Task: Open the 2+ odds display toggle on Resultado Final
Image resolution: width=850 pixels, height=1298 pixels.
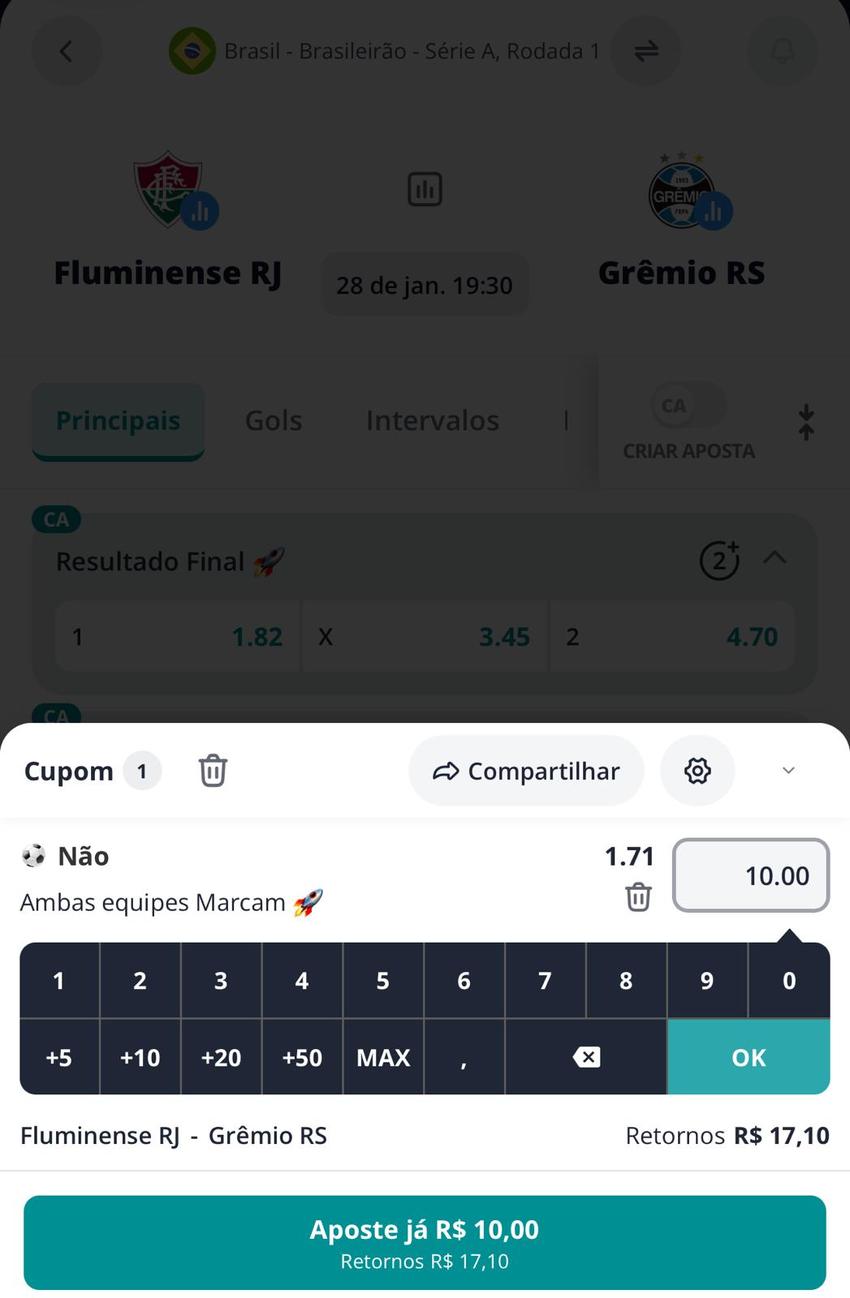Action: tap(718, 560)
